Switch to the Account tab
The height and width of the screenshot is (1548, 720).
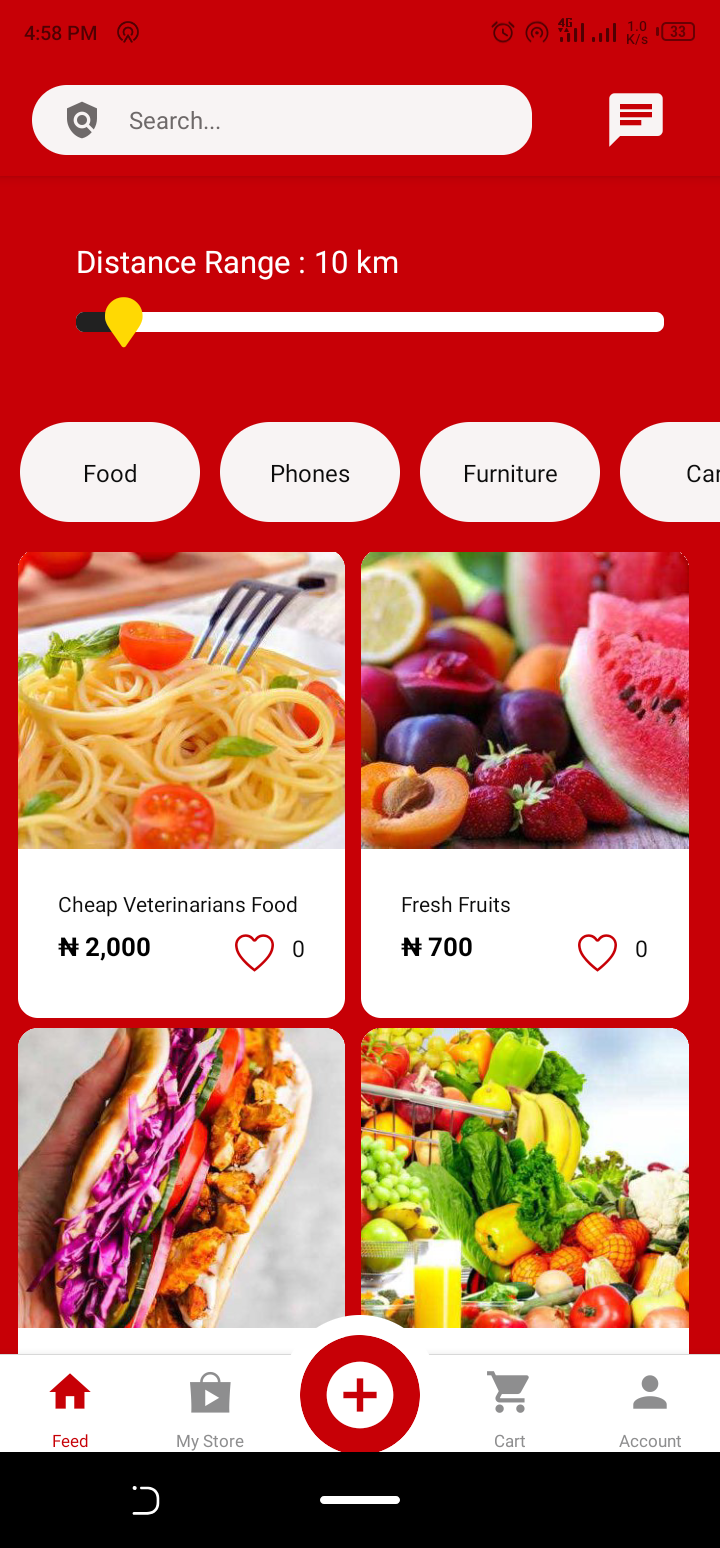(x=650, y=1408)
